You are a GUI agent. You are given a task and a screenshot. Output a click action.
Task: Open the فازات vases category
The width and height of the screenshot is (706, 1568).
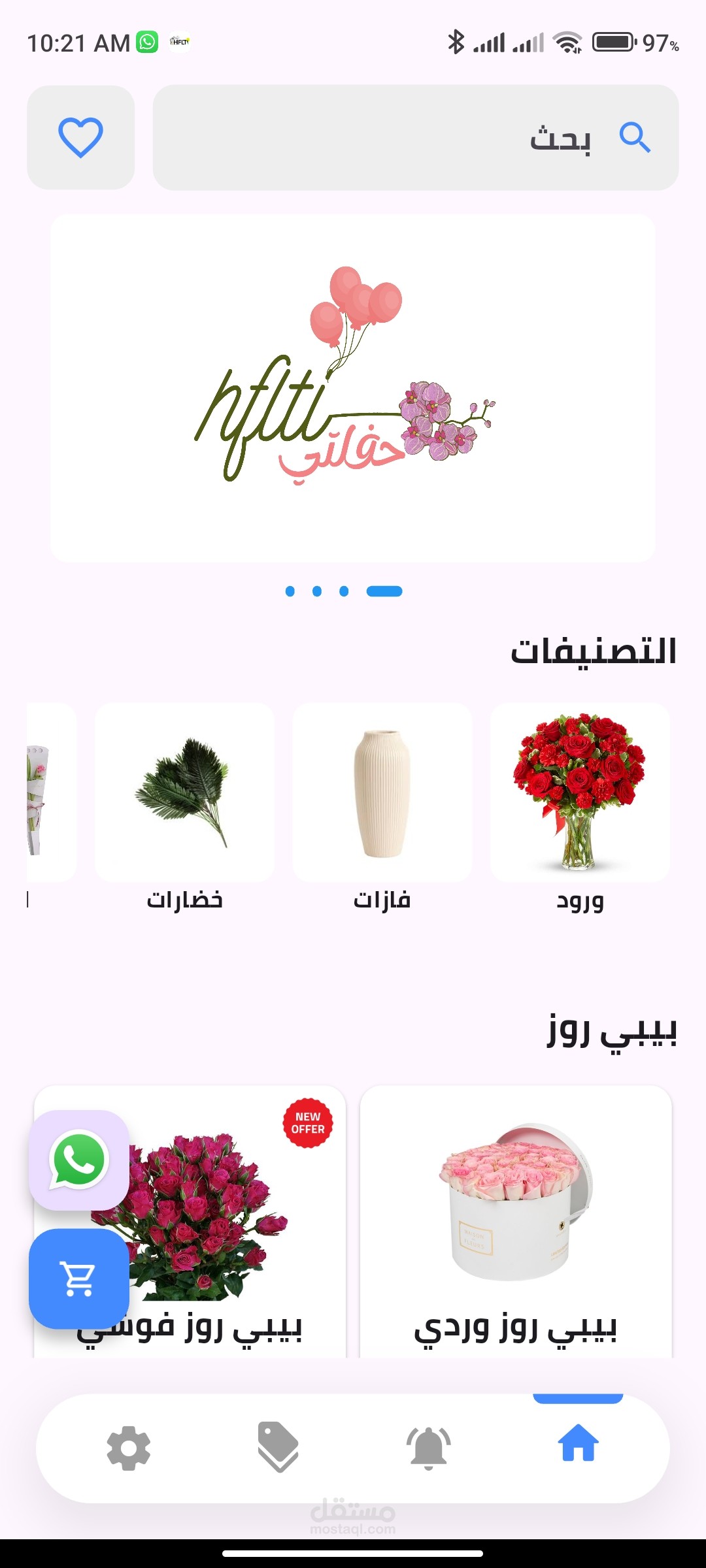(382, 792)
